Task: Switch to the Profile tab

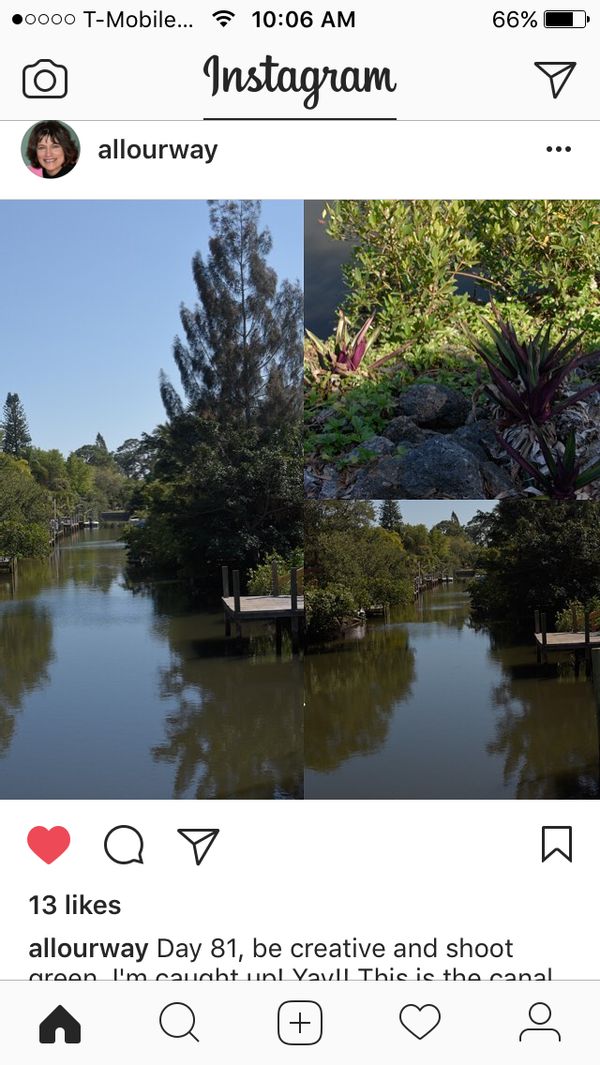Action: pos(540,1023)
